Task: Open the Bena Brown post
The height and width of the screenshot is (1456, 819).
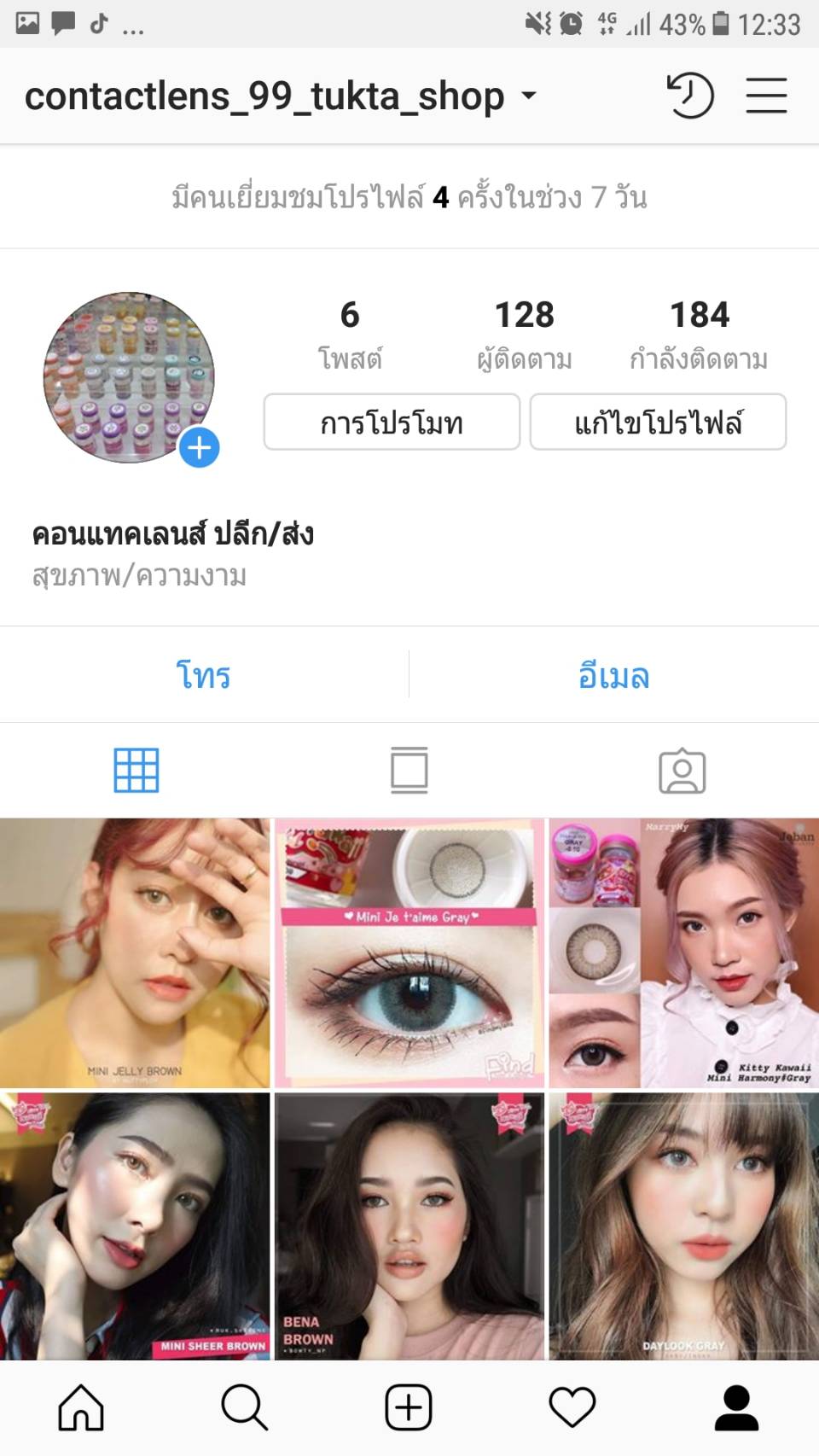Action: (409, 1226)
